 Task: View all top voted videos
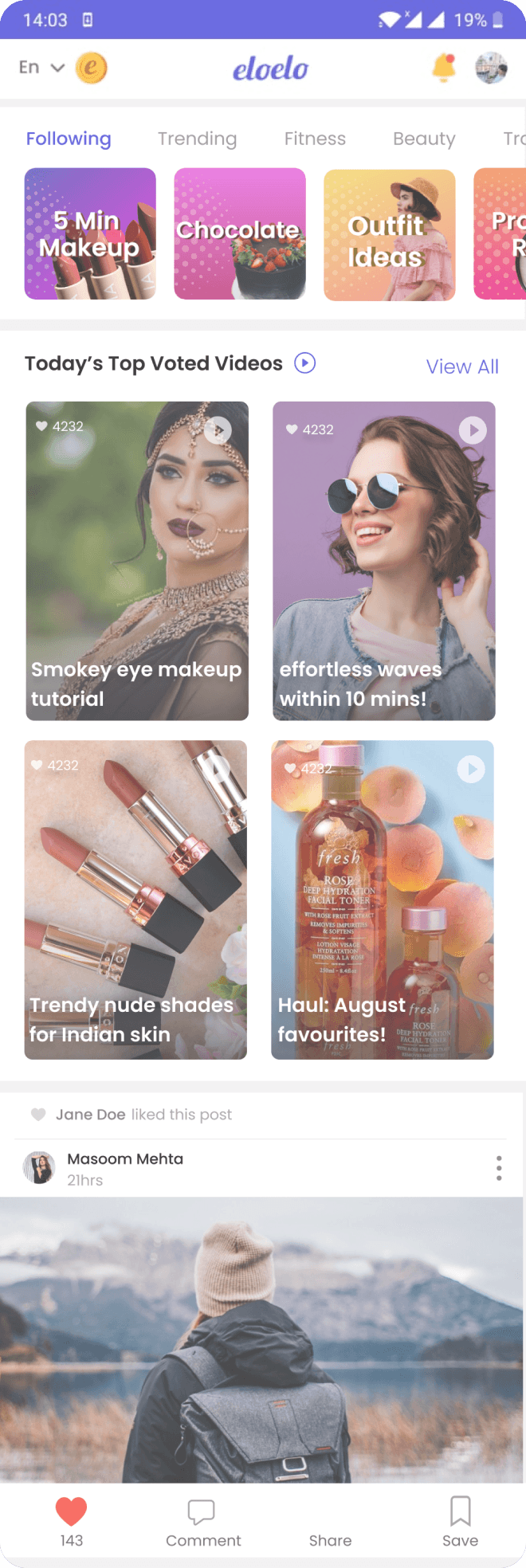click(462, 367)
